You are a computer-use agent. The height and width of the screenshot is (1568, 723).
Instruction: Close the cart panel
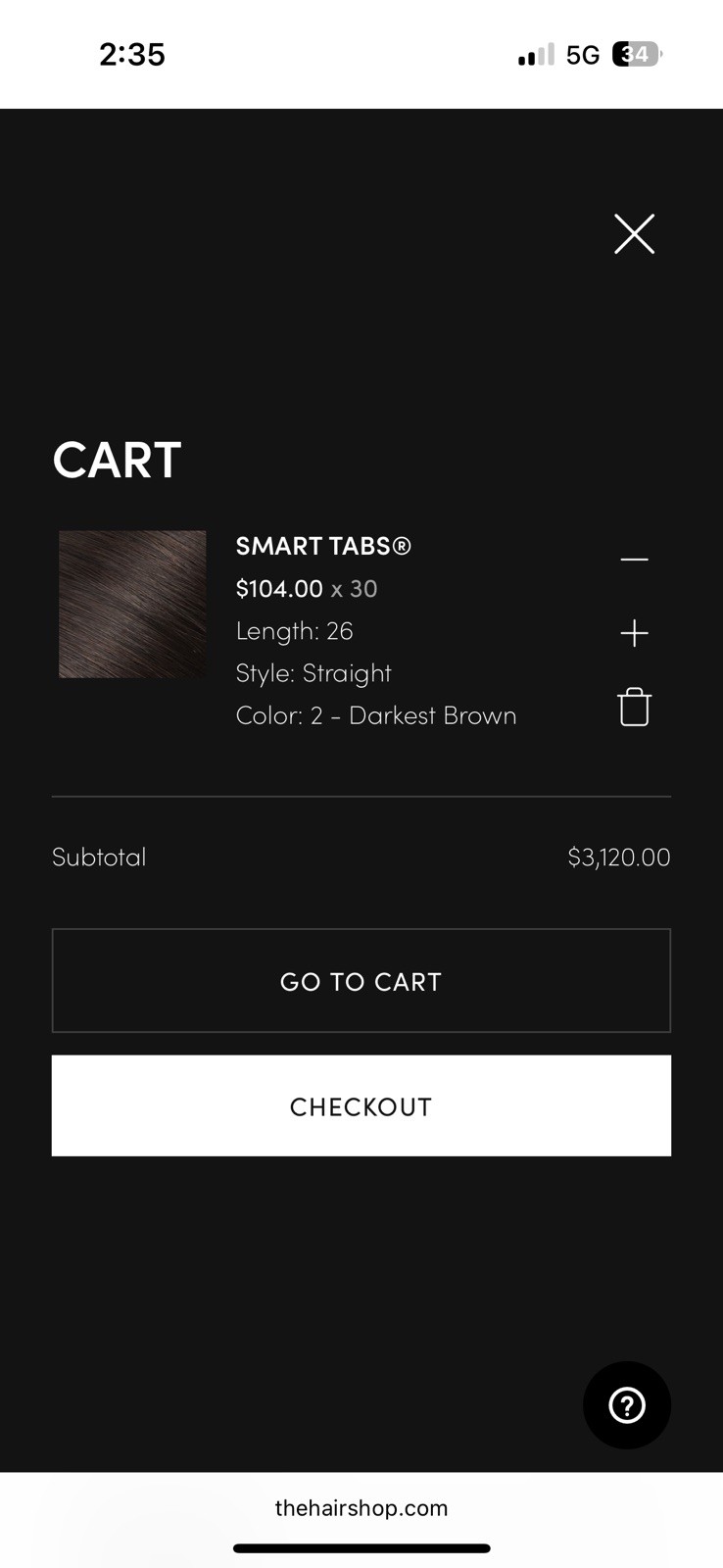(634, 234)
